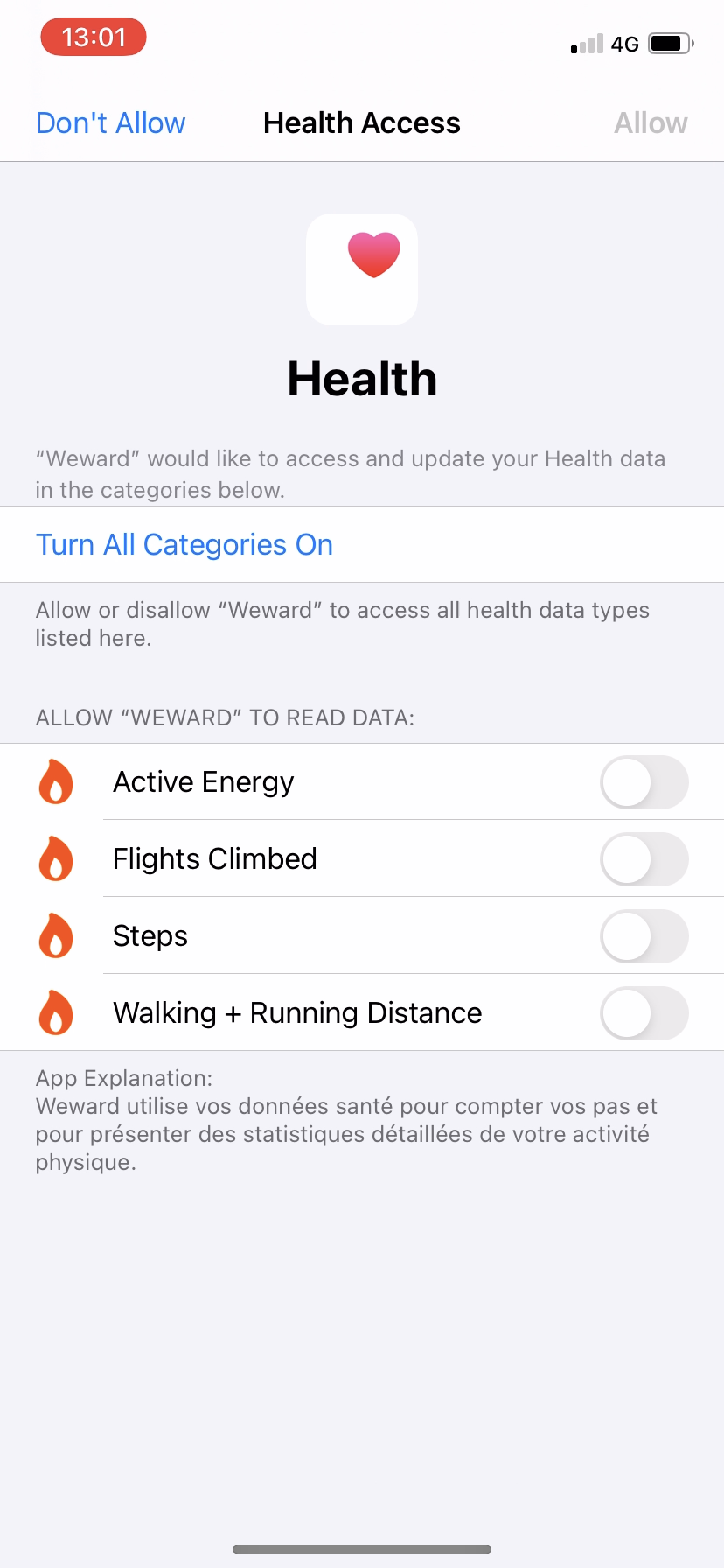Click the flame icon beside Steps
The width and height of the screenshot is (724, 1568).
[56, 935]
